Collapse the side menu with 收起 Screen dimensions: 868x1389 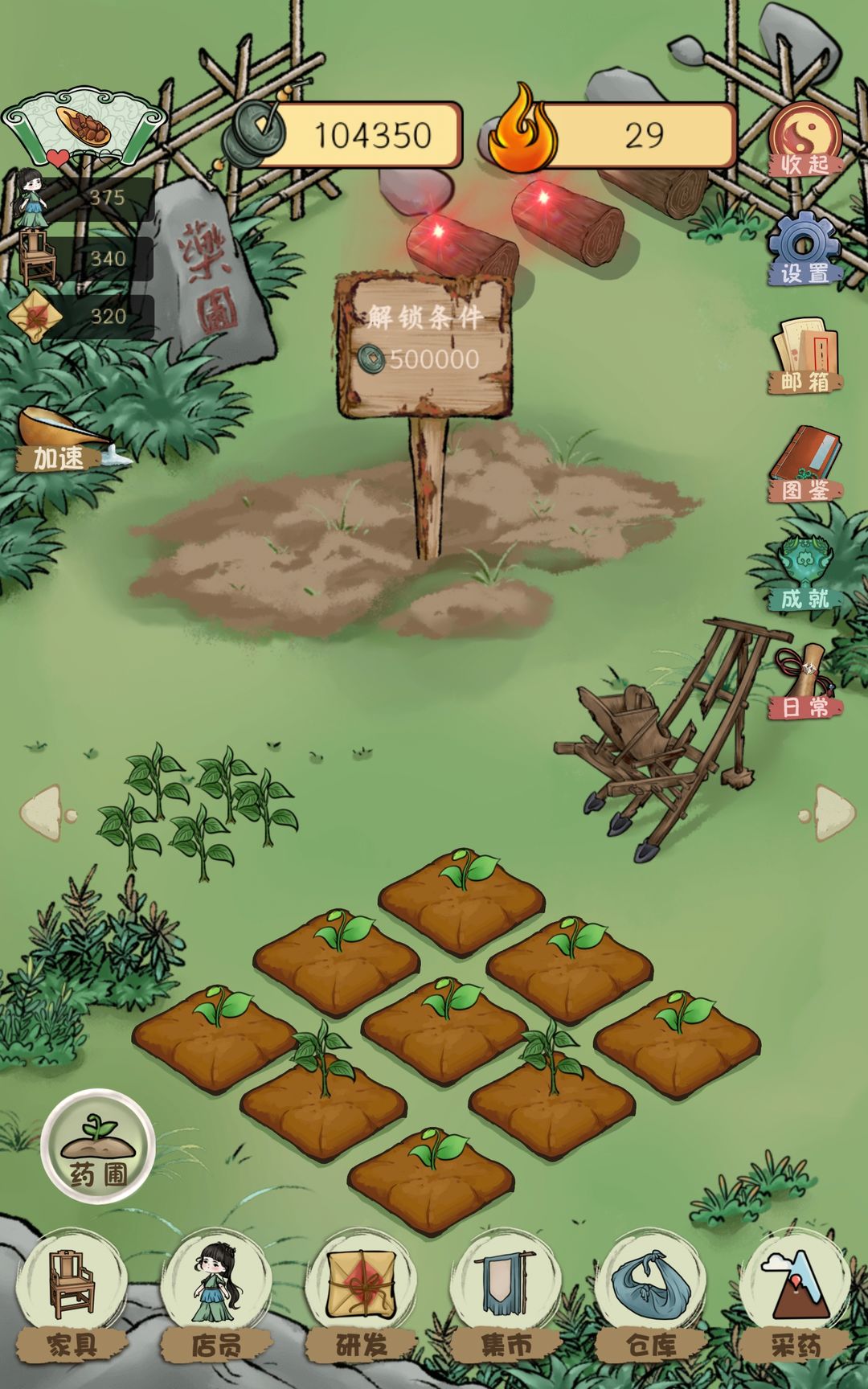805,141
